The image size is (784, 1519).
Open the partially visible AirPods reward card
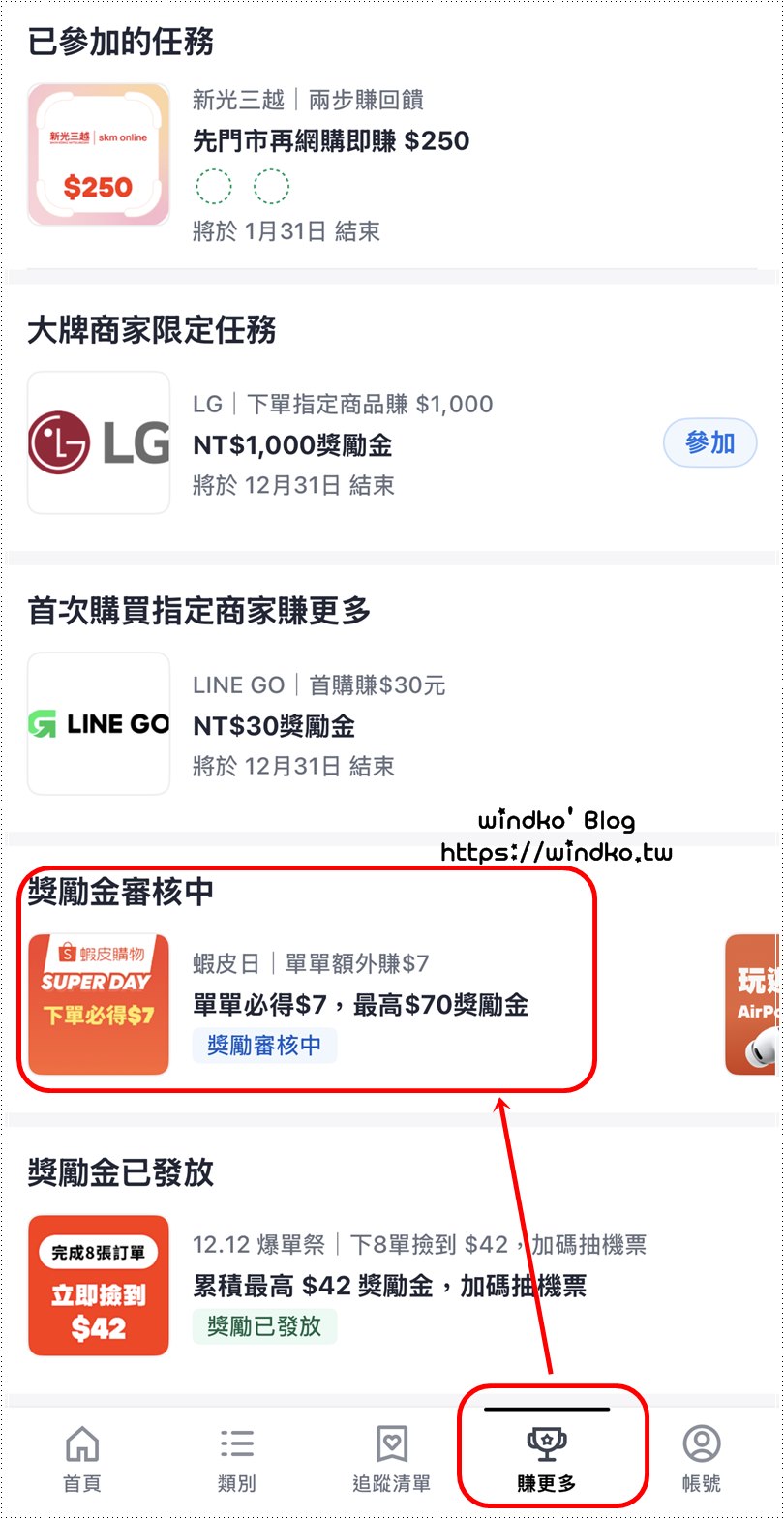point(752,1004)
